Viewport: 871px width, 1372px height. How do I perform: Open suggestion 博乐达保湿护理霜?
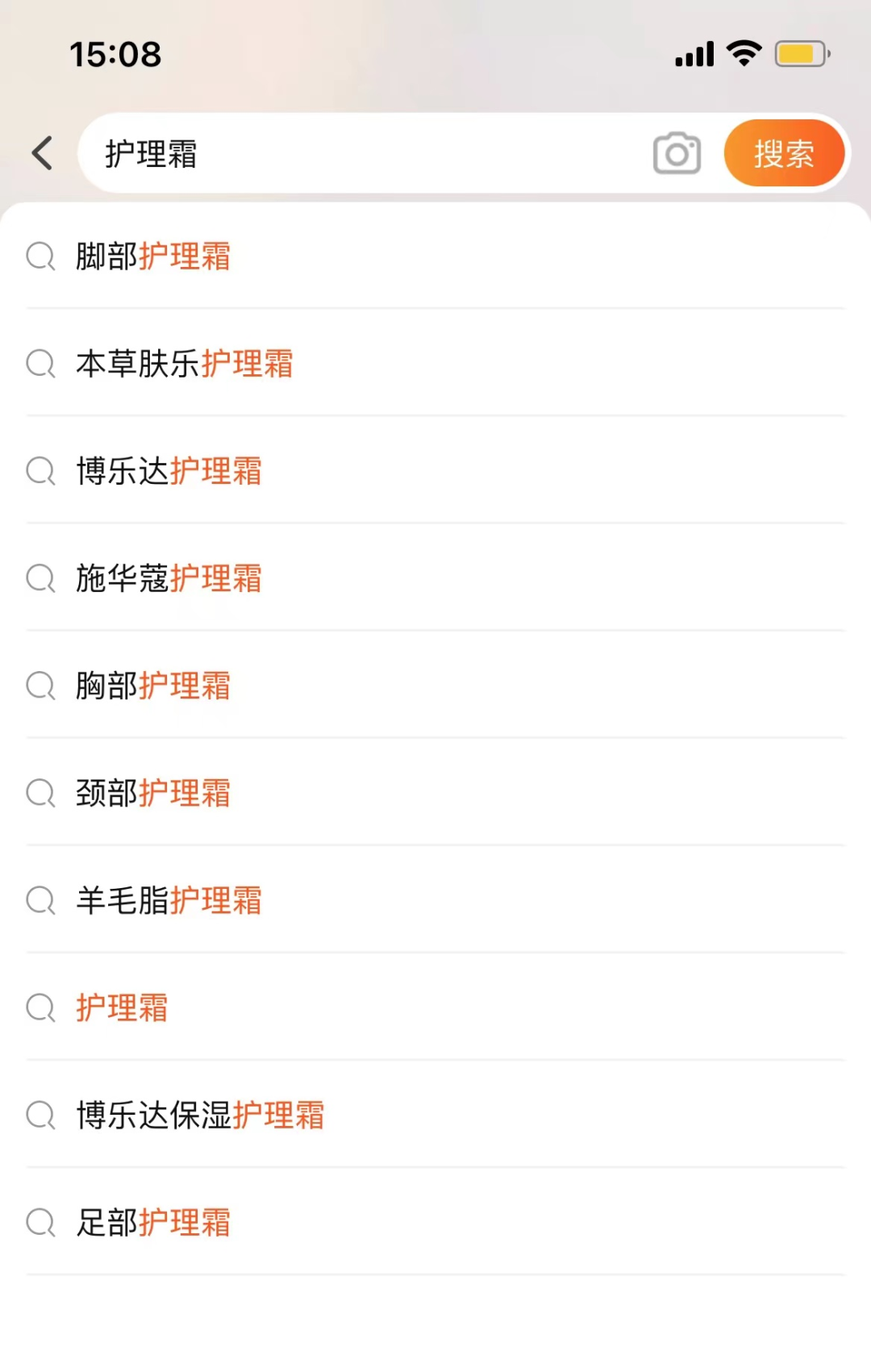click(x=200, y=1115)
